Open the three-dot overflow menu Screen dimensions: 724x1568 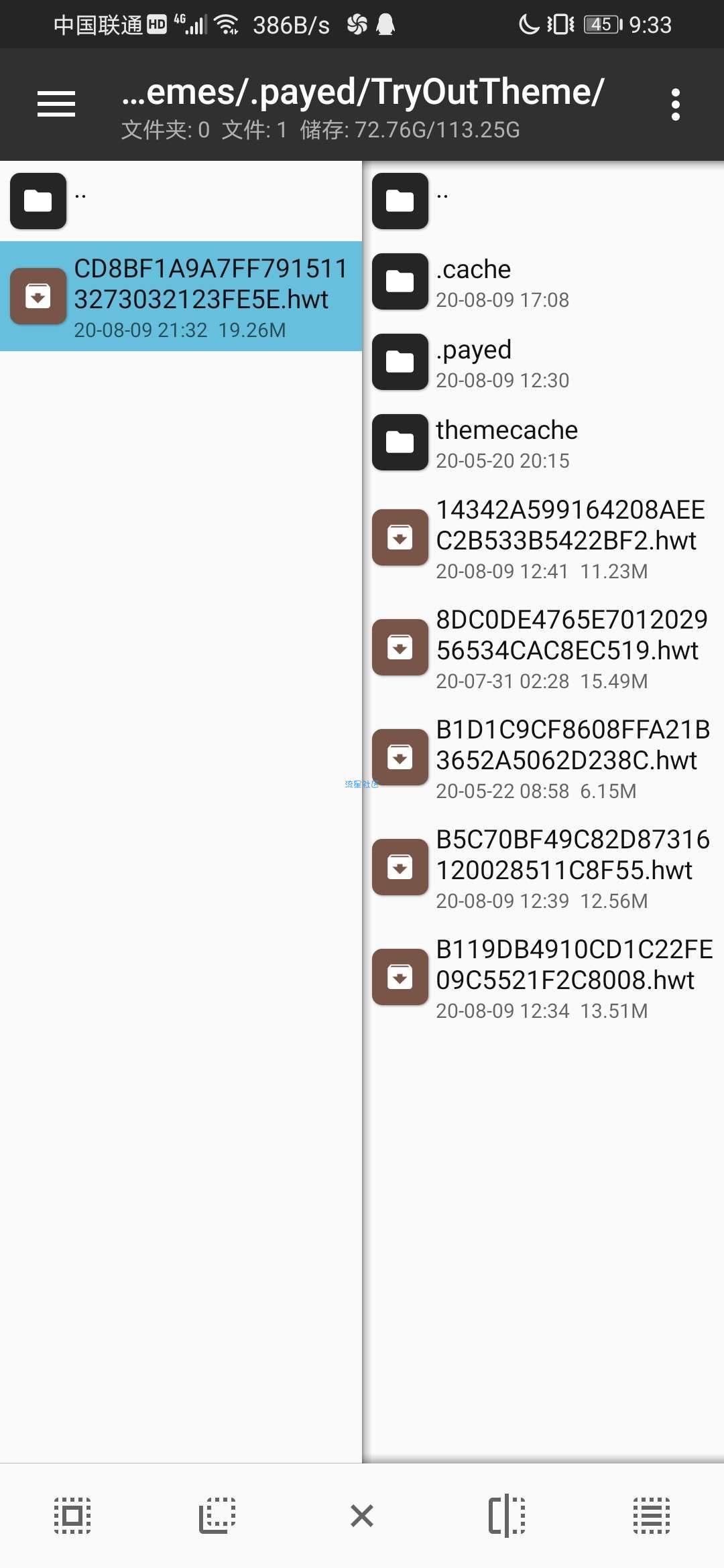[x=675, y=105]
